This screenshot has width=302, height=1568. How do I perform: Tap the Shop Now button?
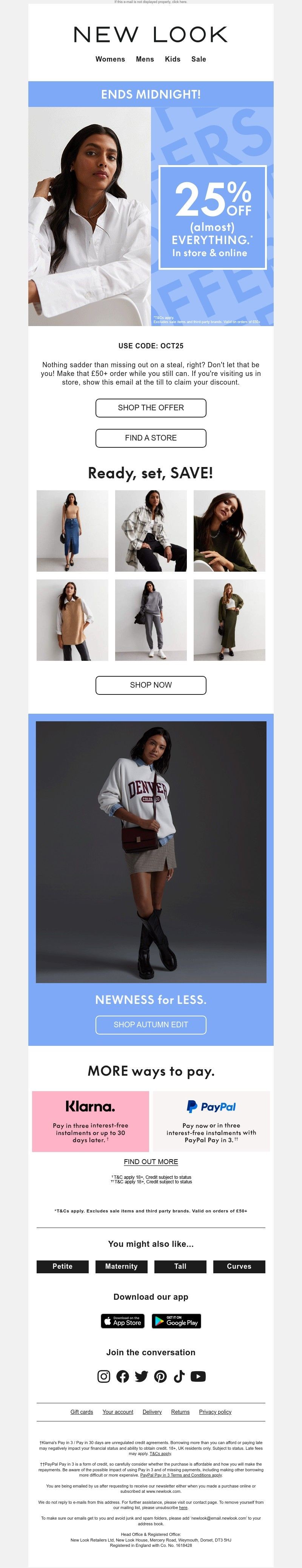[x=151, y=685]
